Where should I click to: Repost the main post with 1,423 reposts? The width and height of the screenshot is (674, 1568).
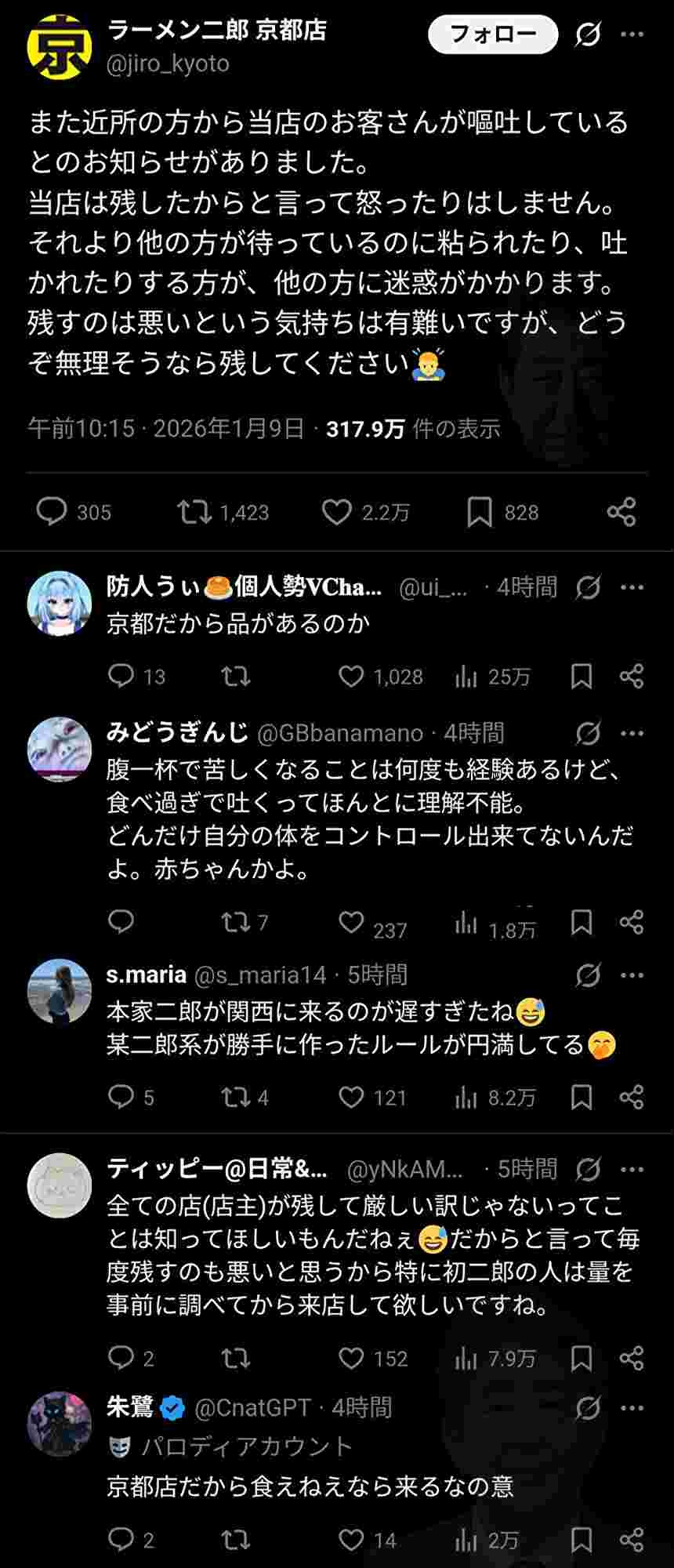click(x=194, y=512)
